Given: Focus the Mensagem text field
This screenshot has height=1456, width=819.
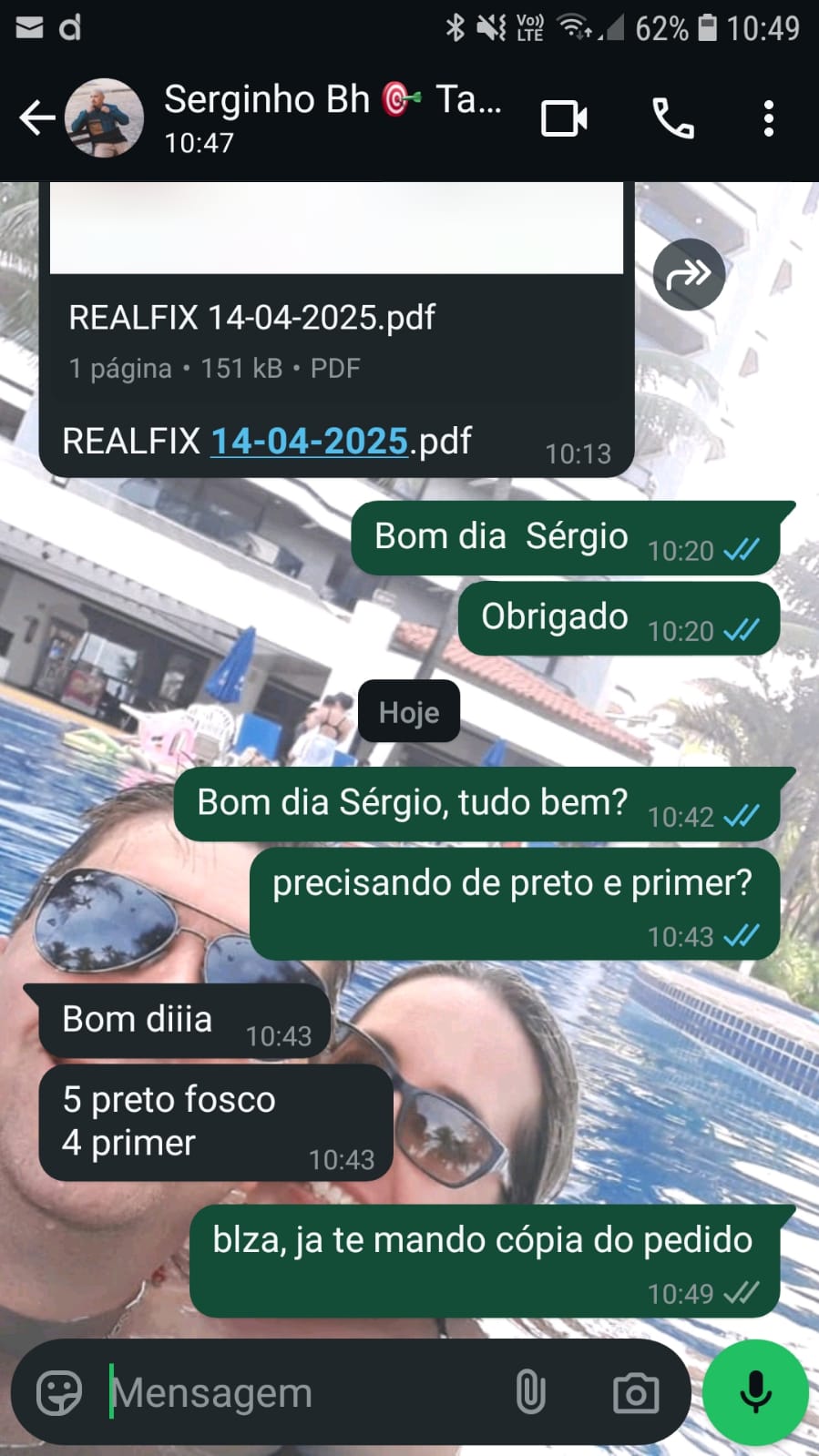Looking at the screenshot, I should pyautogui.click(x=301, y=1392).
